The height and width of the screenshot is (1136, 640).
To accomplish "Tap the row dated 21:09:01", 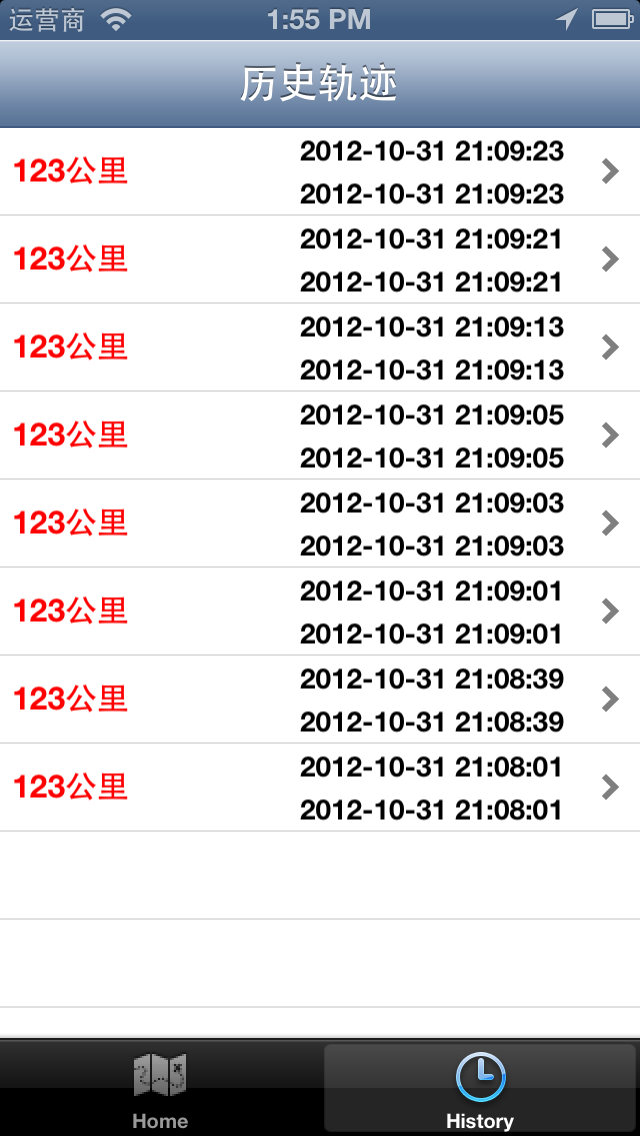I will (320, 611).
